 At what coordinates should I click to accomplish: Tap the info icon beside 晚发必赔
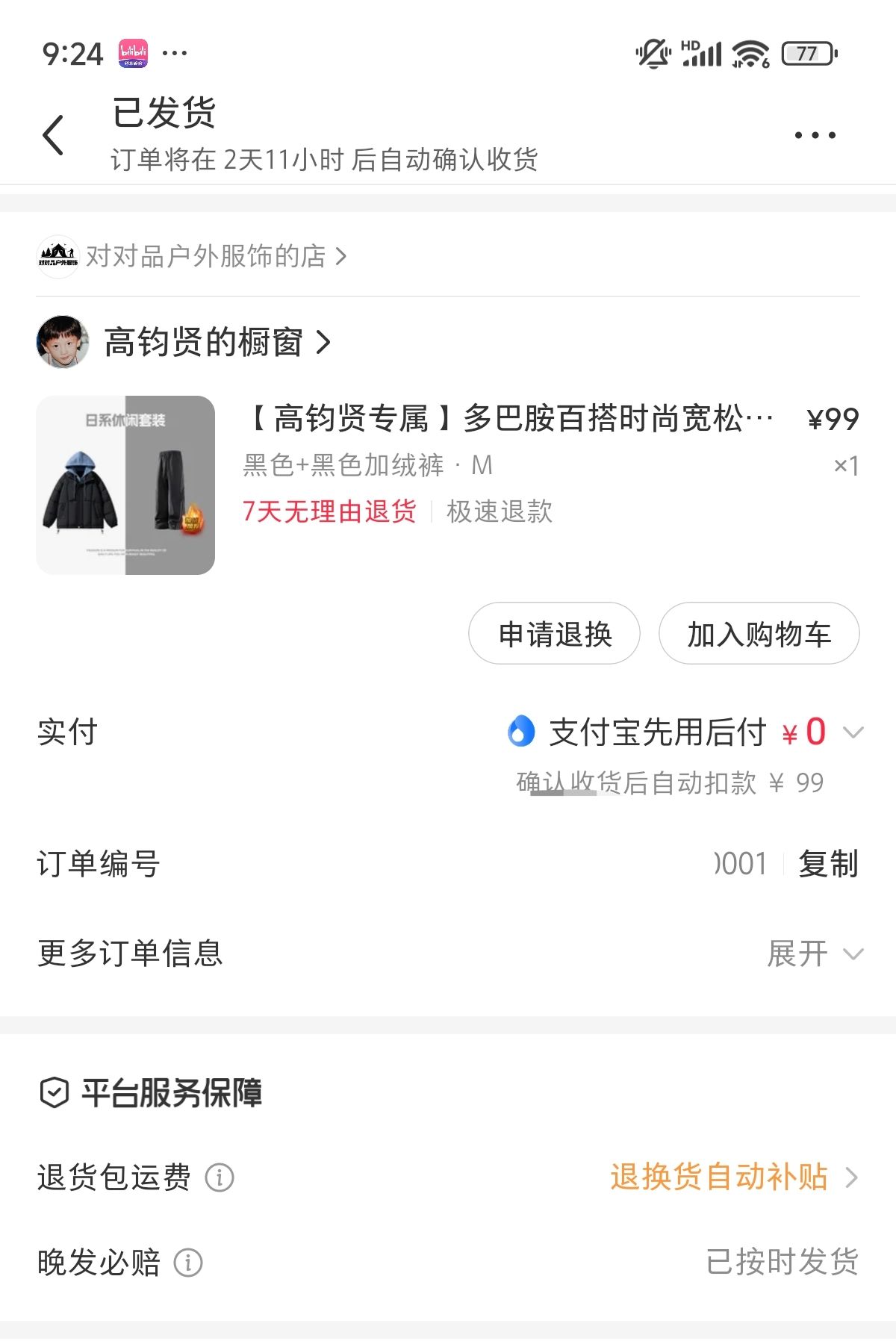(x=188, y=1263)
